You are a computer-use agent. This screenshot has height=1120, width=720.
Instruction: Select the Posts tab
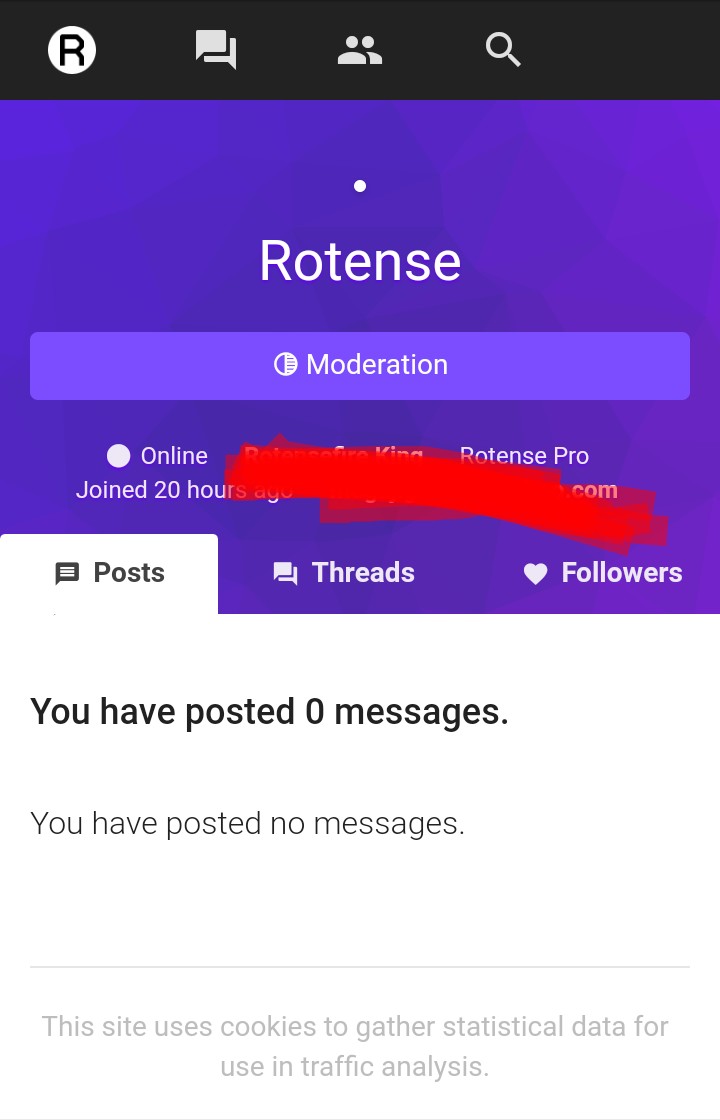[x=109, y=573]
